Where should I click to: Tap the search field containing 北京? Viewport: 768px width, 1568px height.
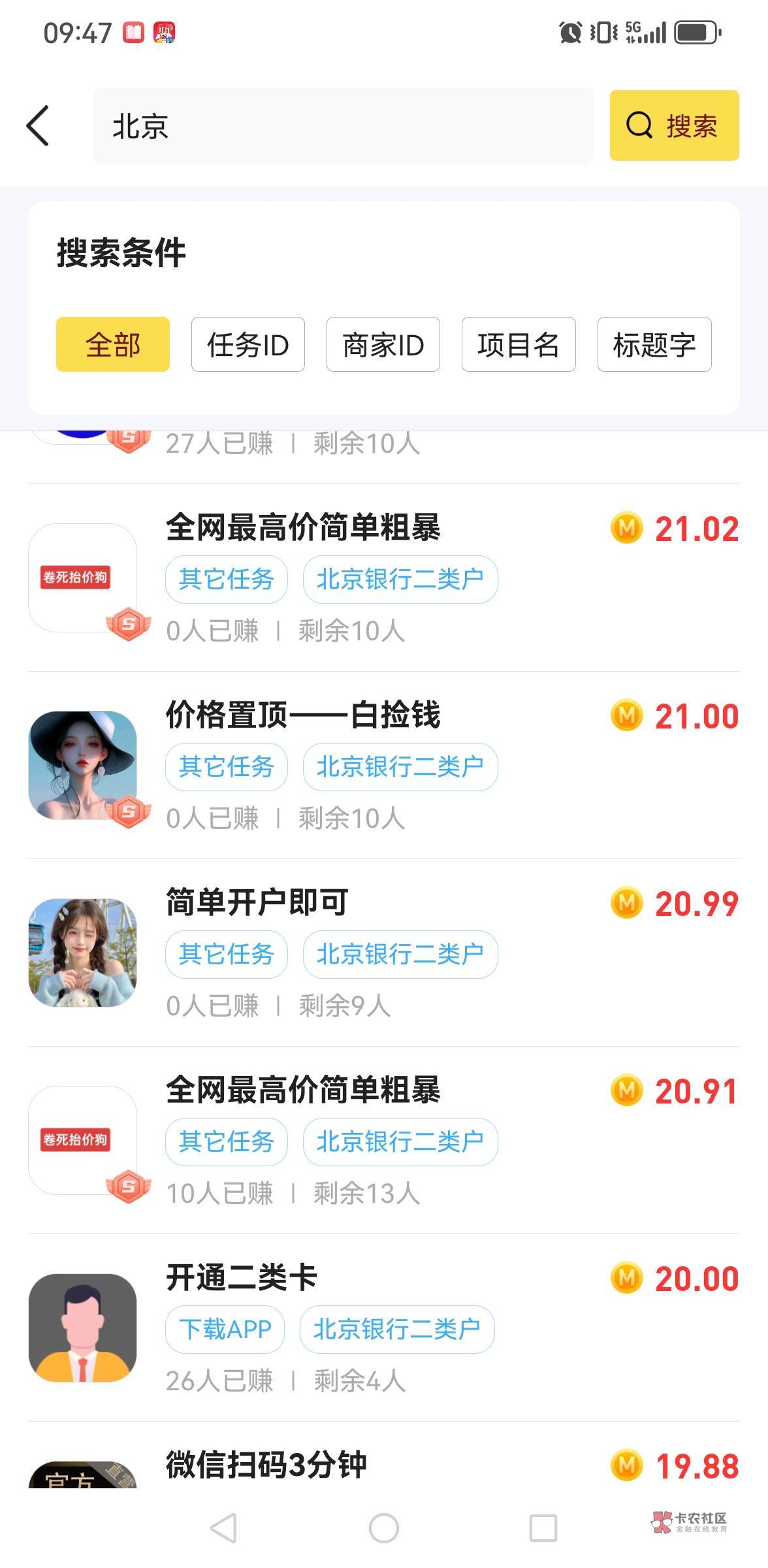tap(343, 126)
